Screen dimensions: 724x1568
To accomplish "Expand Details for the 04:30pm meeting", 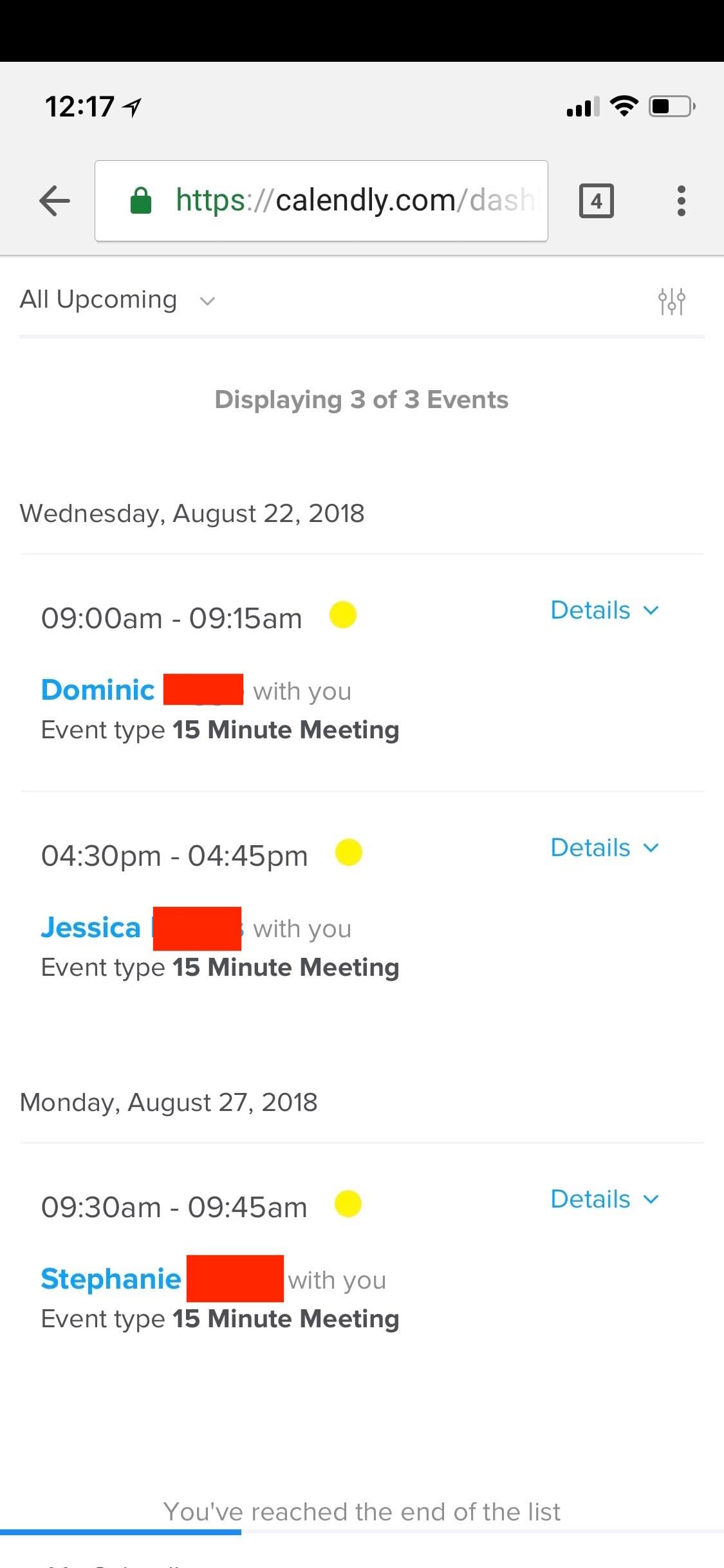I will pos(604,848).
